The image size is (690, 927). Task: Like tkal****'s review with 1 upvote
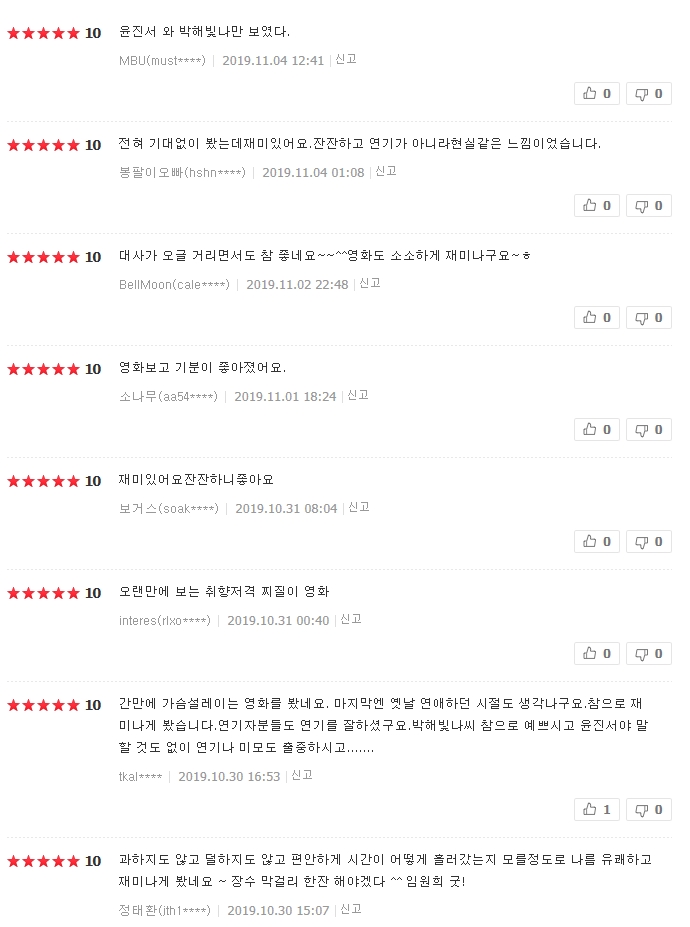click(x=596, y=810)
